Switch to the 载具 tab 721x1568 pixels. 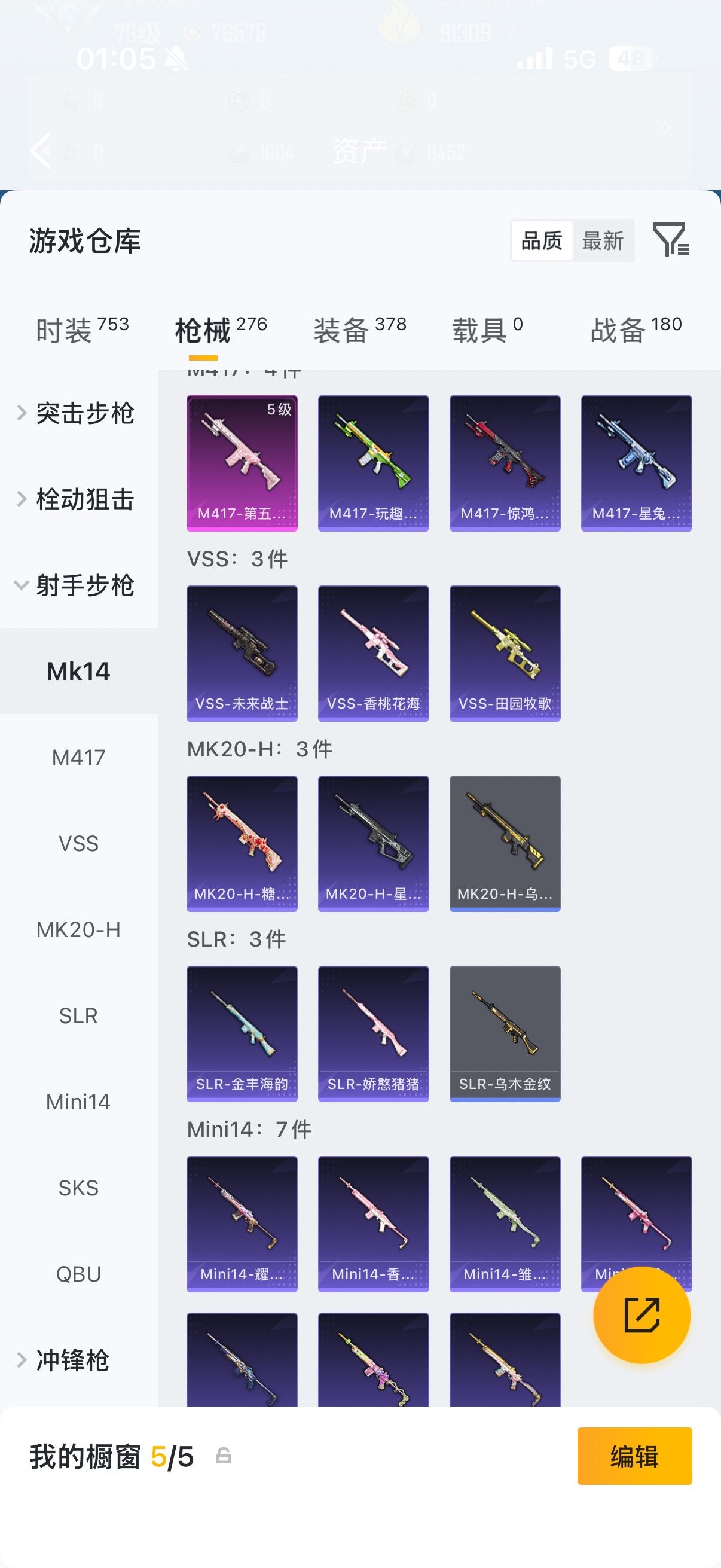(487, 330)
